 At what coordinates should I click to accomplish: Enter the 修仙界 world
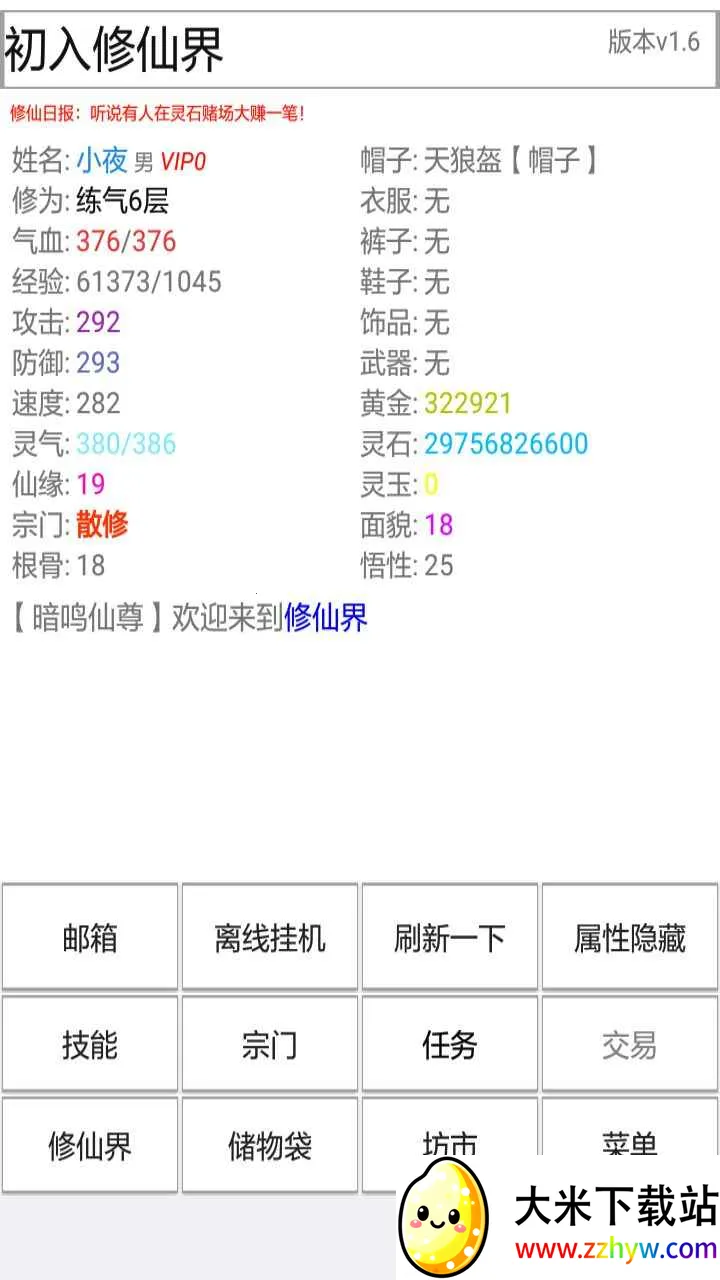click(90, 1145)
